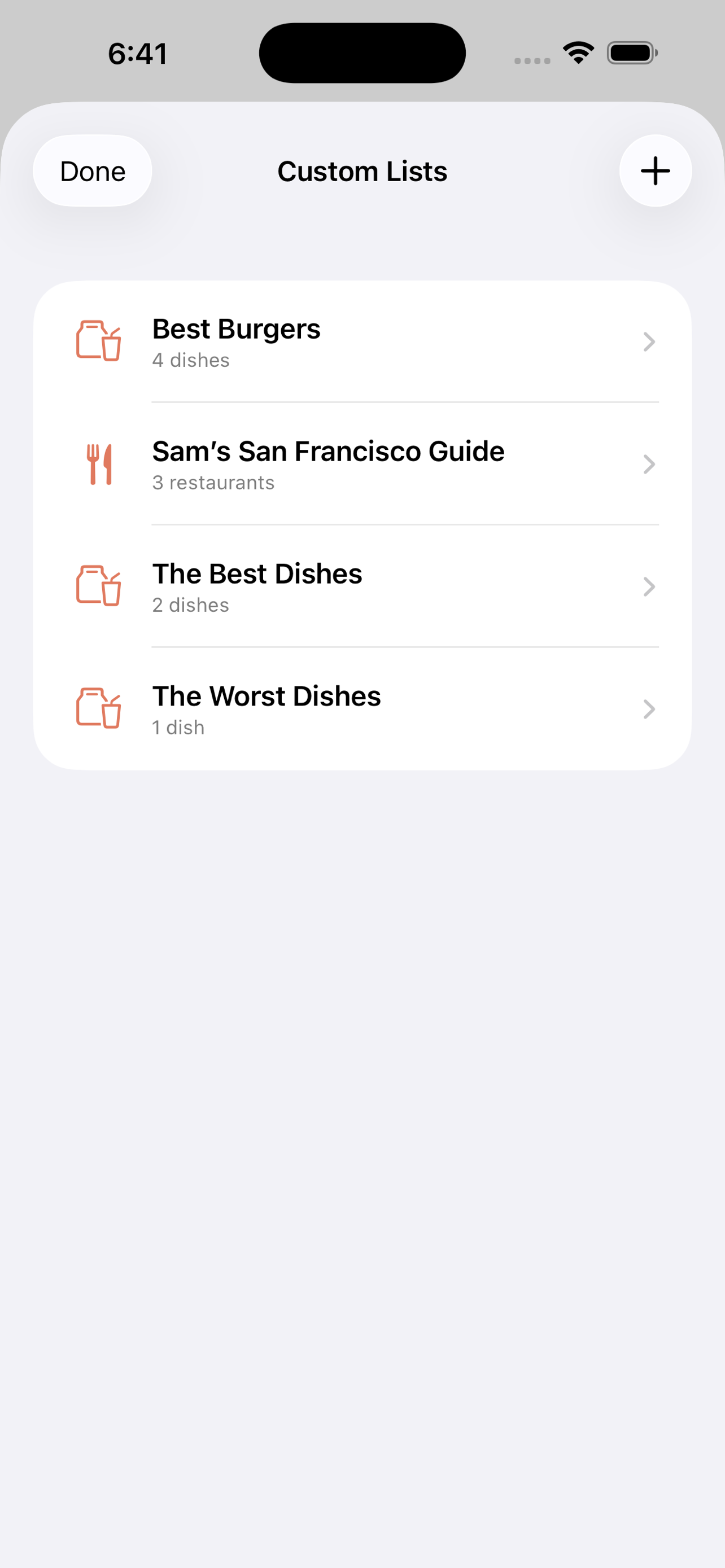Tap The Worst Dishes list icon
Screen dimensions: 725x1568
99,708
